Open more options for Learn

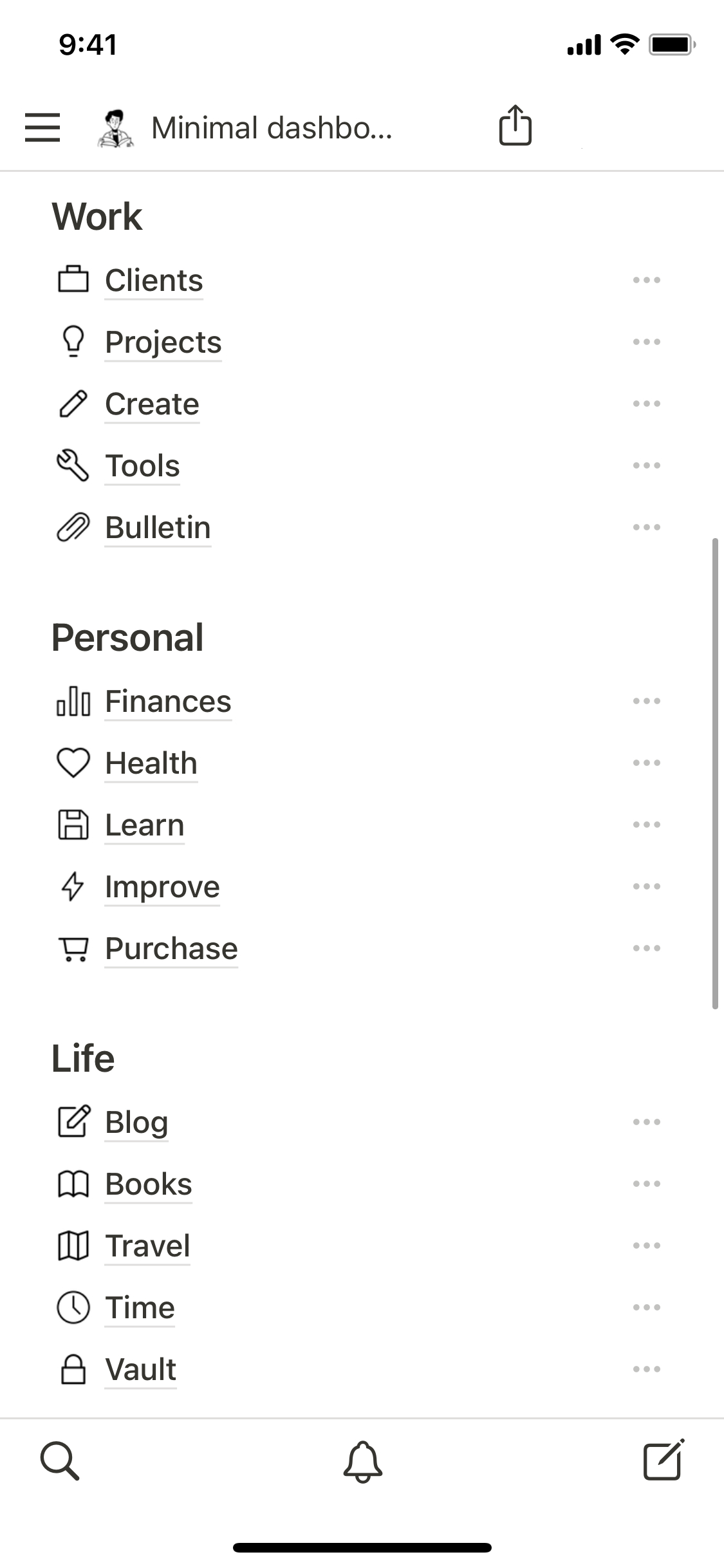coord(646,825)
